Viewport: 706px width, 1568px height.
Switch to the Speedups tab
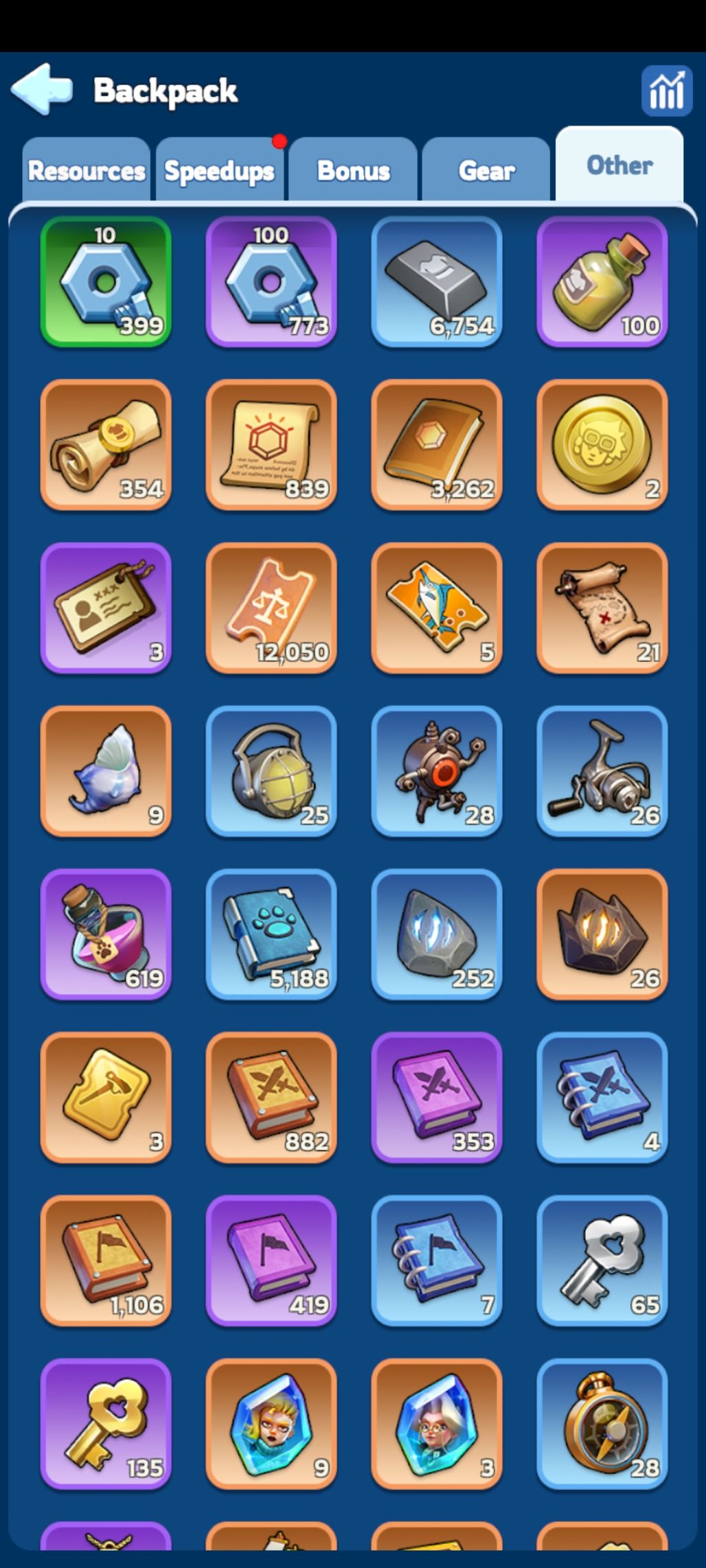pos(219,170)
